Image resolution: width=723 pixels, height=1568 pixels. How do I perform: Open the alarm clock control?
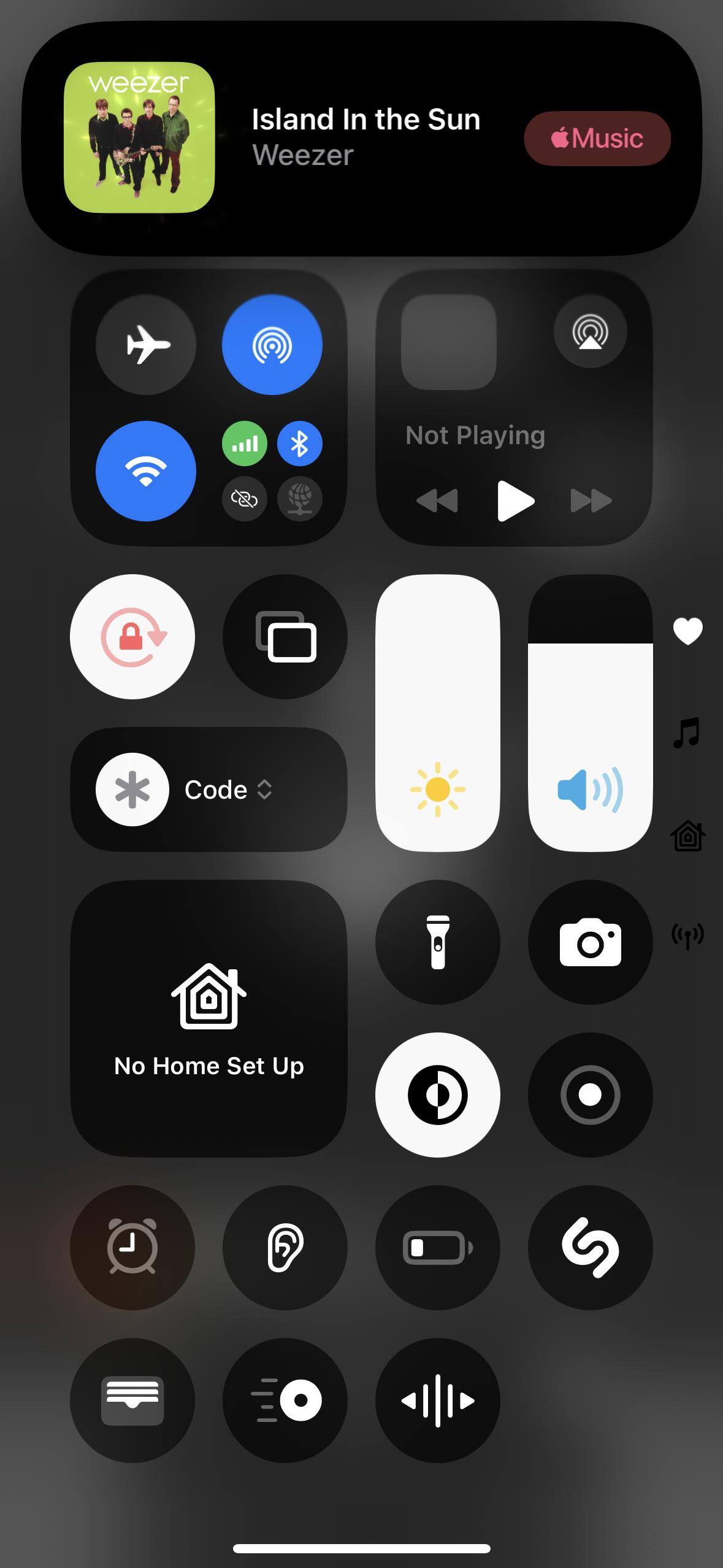click(x=132, y=1248)
